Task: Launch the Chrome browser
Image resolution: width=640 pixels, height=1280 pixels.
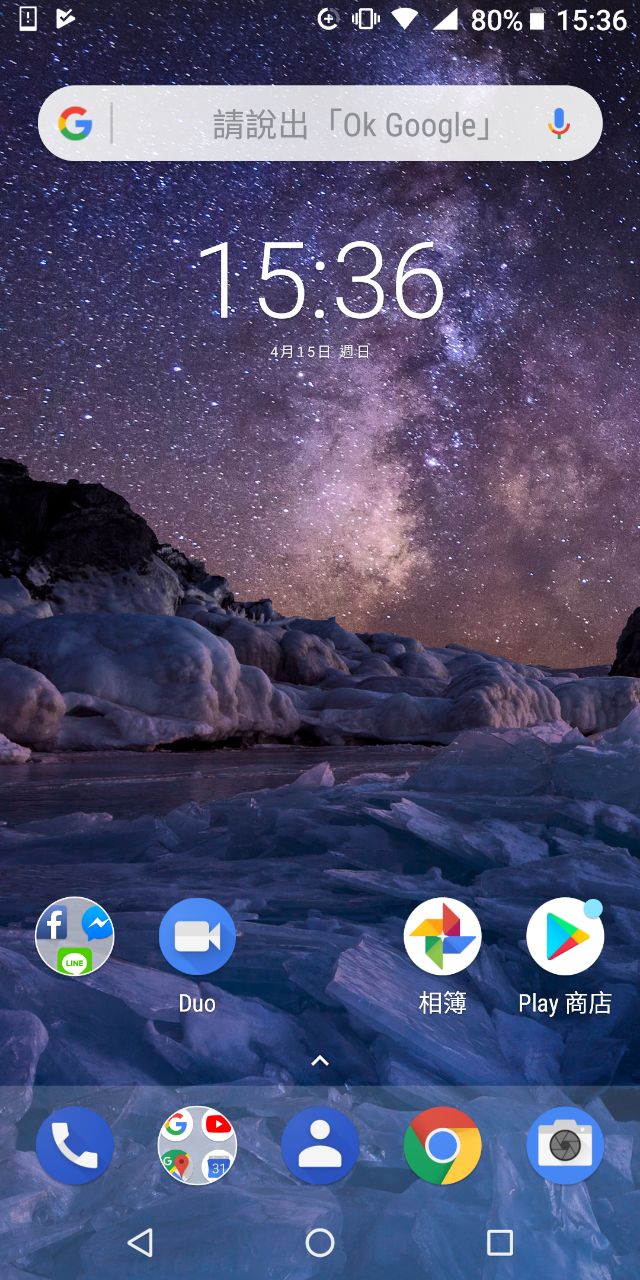Action: [442, 1146]
